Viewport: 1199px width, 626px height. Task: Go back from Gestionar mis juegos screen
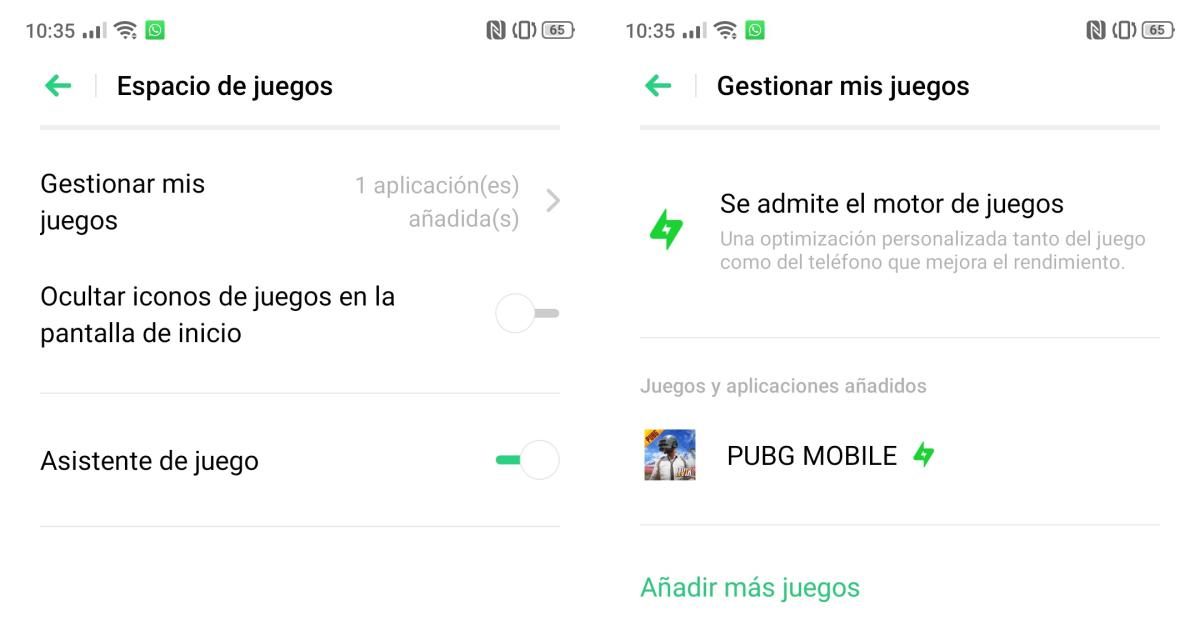coord(658,86)
